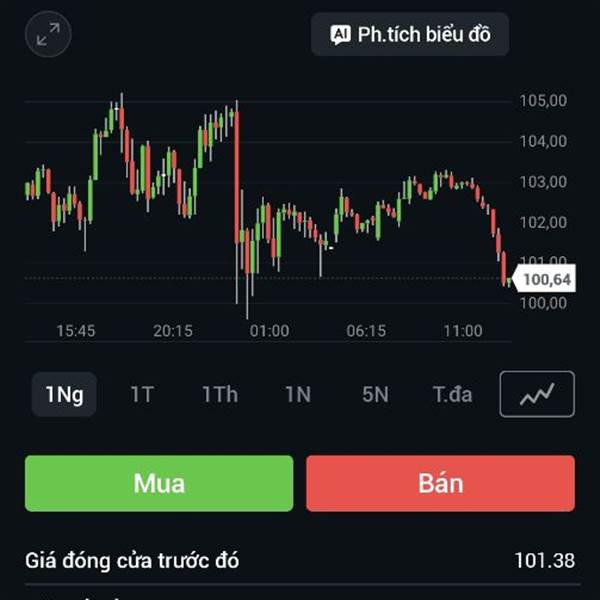This screenshot has height=600, width=600.
Task: Switch to the T.đa time range
Action: tap(452, 394)
